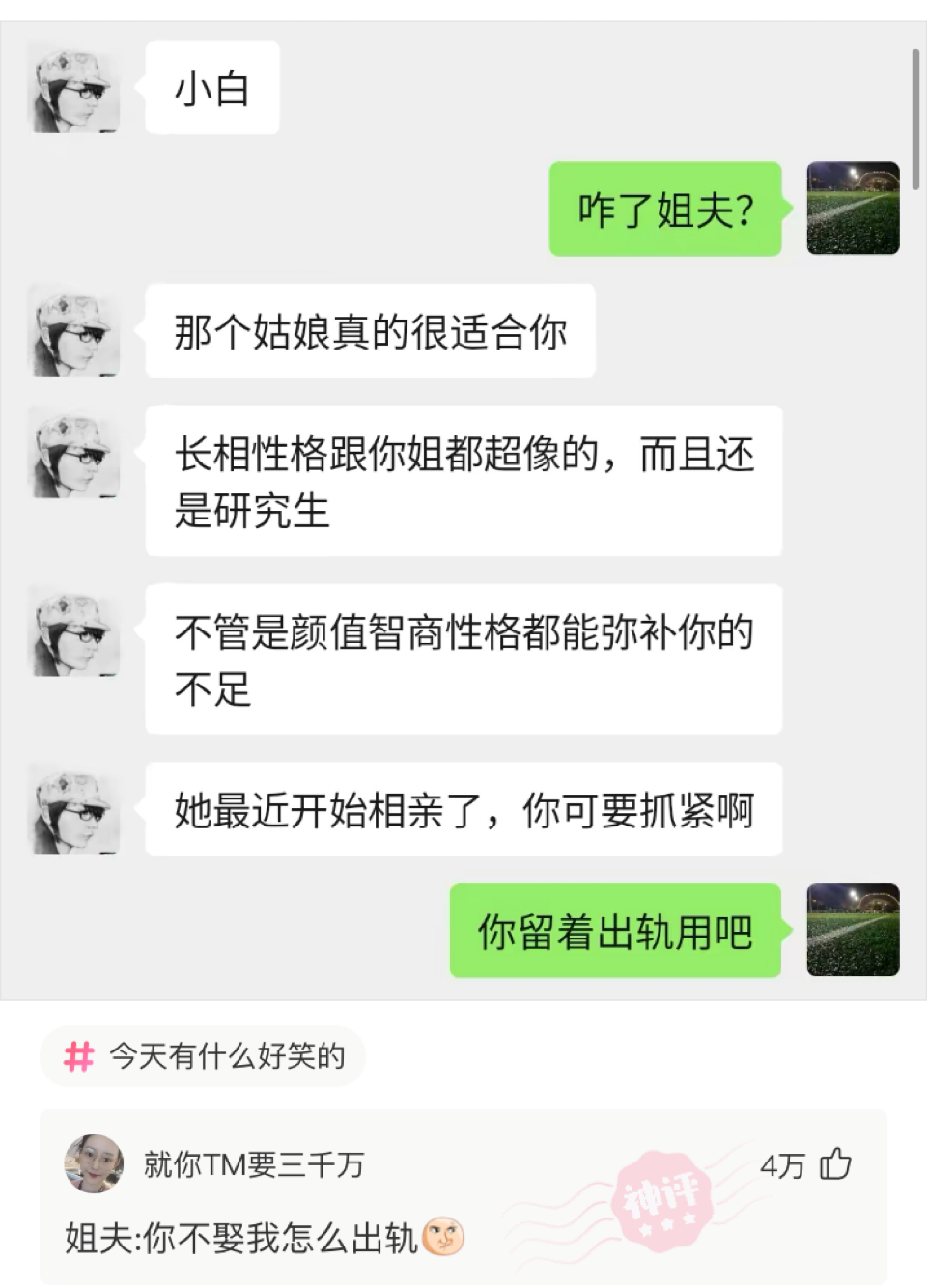View the avatar of commenter 就你TM要三千万
This screenshot has width=927, height=1288.
[93, 1164]
